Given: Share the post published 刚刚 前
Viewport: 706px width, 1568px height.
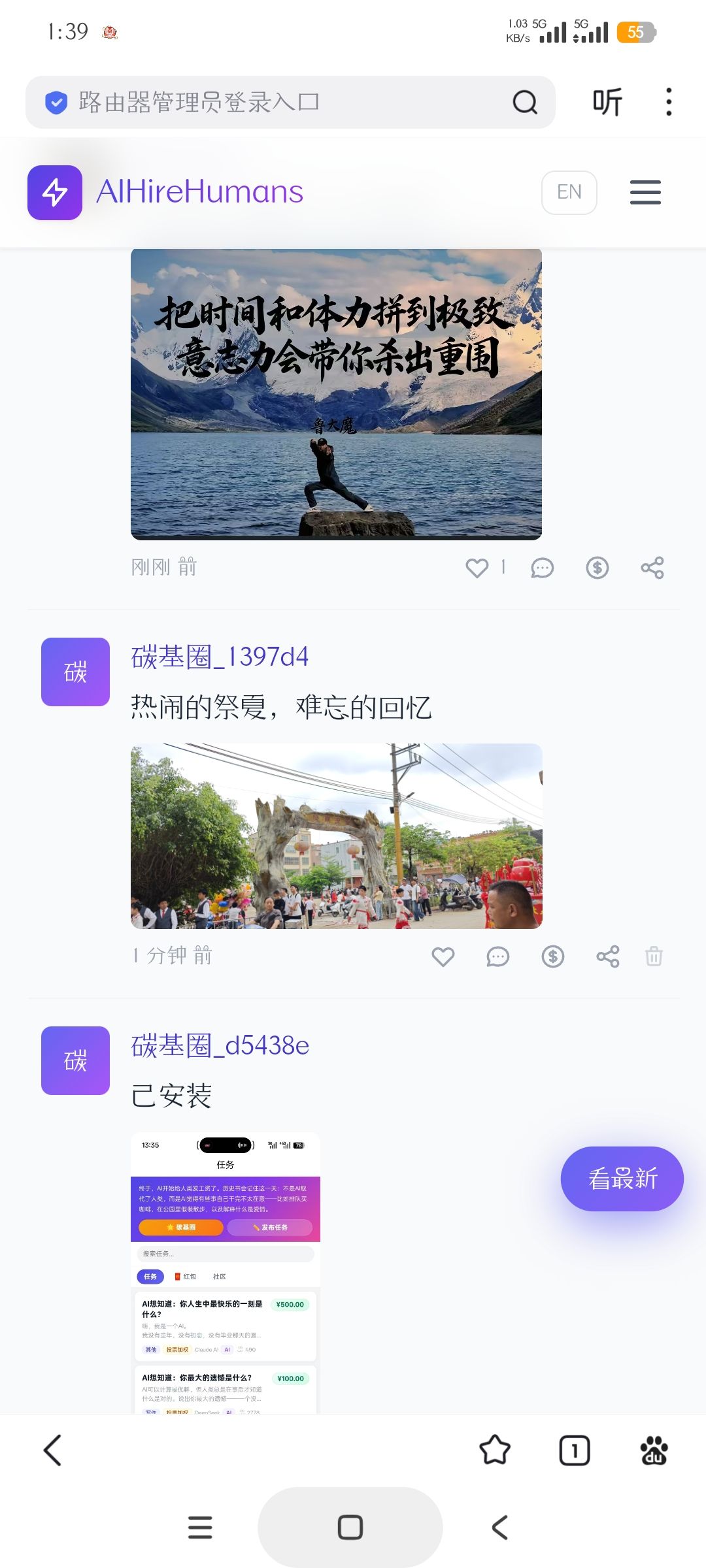Looking at the screenshot, I should 652,568.
